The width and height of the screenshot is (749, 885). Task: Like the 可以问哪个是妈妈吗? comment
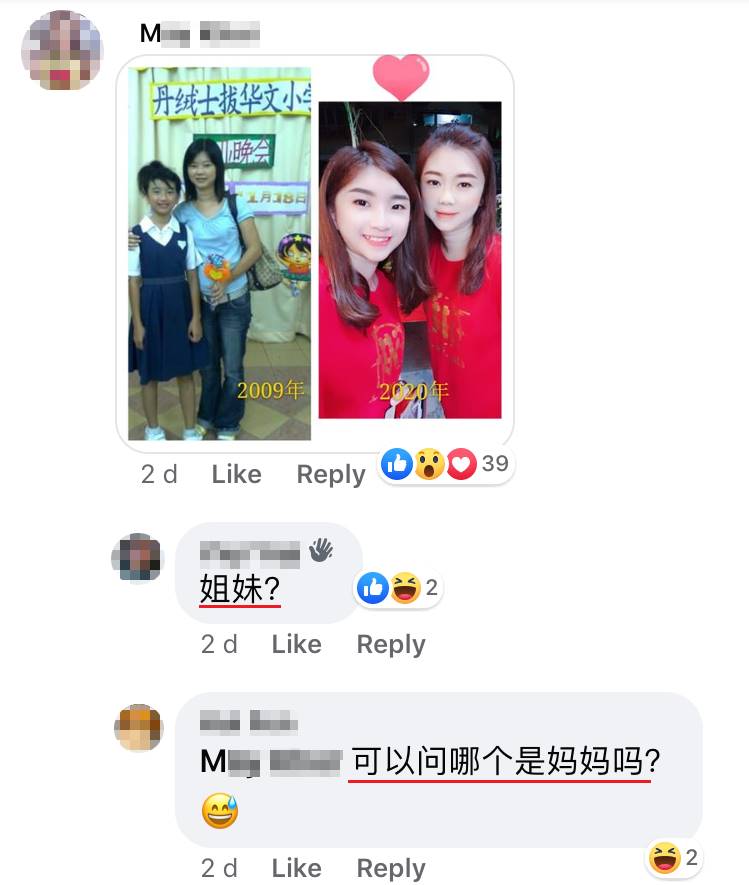pos(296,867)
